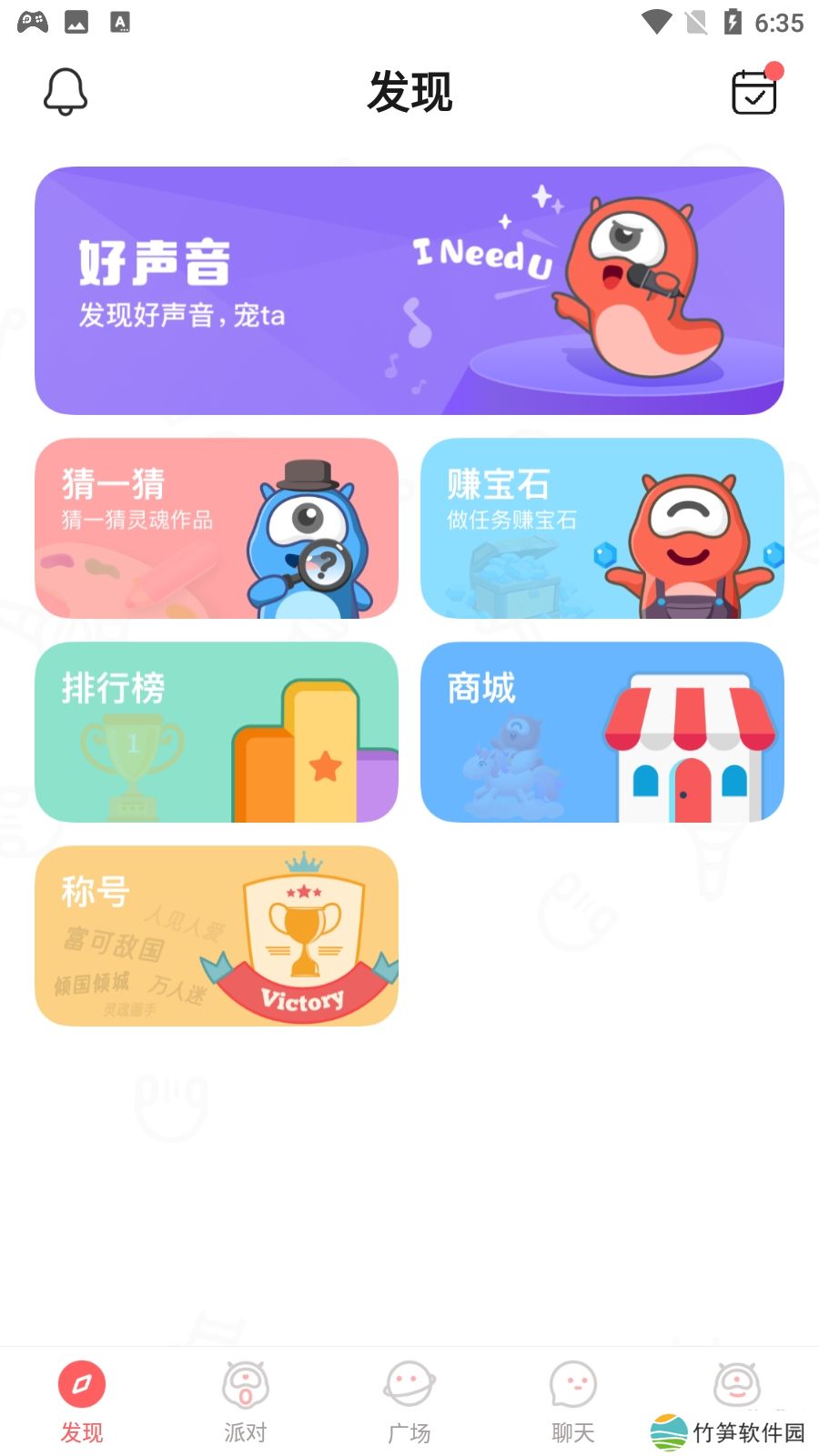The width and height of the screenshot is (819, 1456).
Task: Switch to the 派对 tab
Action: 246,1402
